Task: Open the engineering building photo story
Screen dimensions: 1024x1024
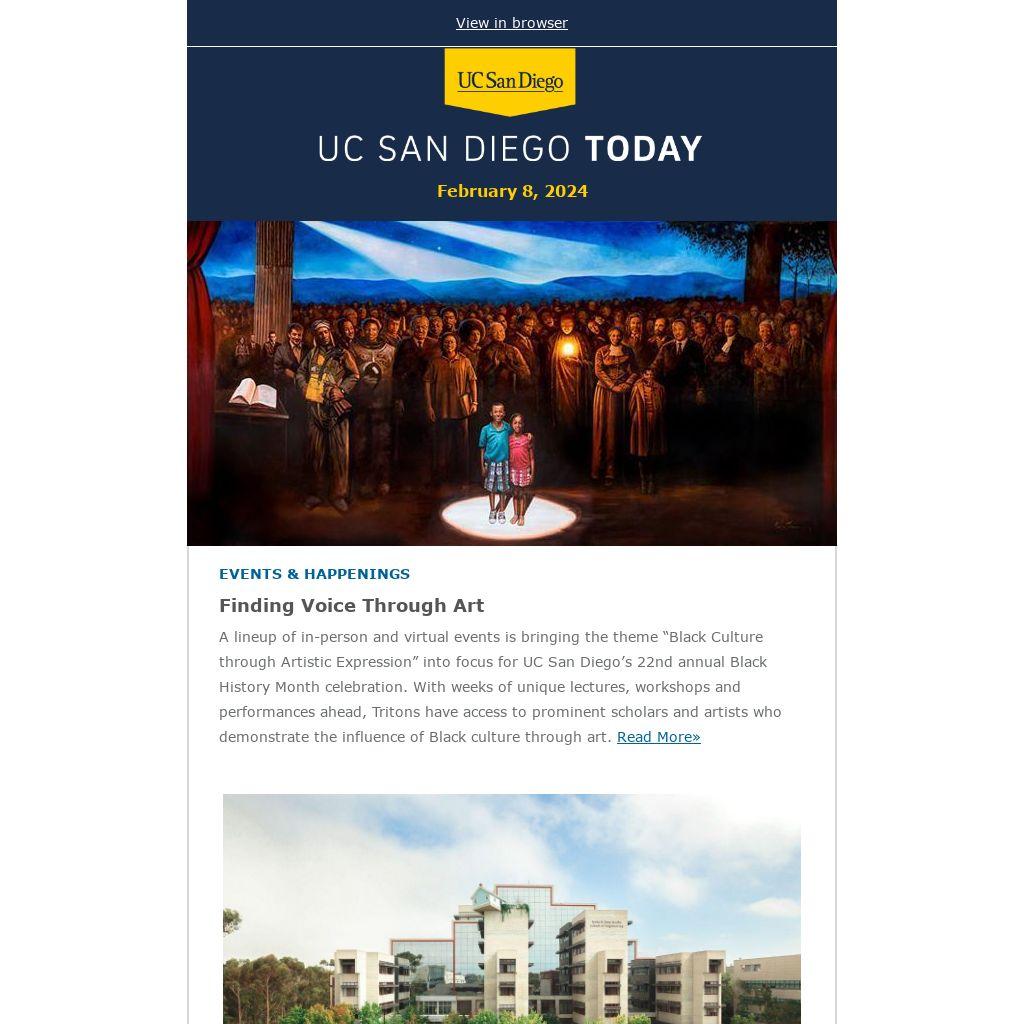Action: coord(511,908)
